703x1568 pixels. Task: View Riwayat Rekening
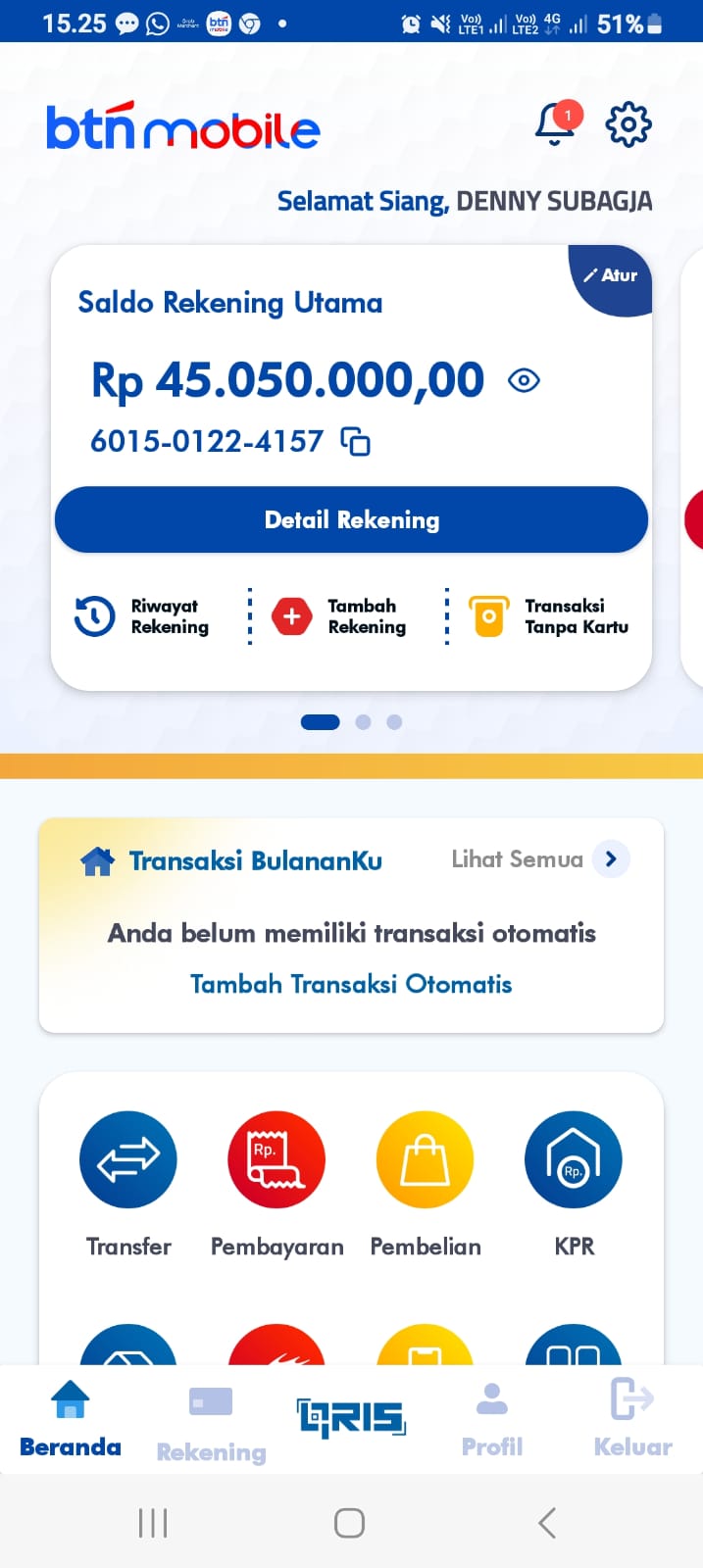pyautogui.click(x=143, y=616)
